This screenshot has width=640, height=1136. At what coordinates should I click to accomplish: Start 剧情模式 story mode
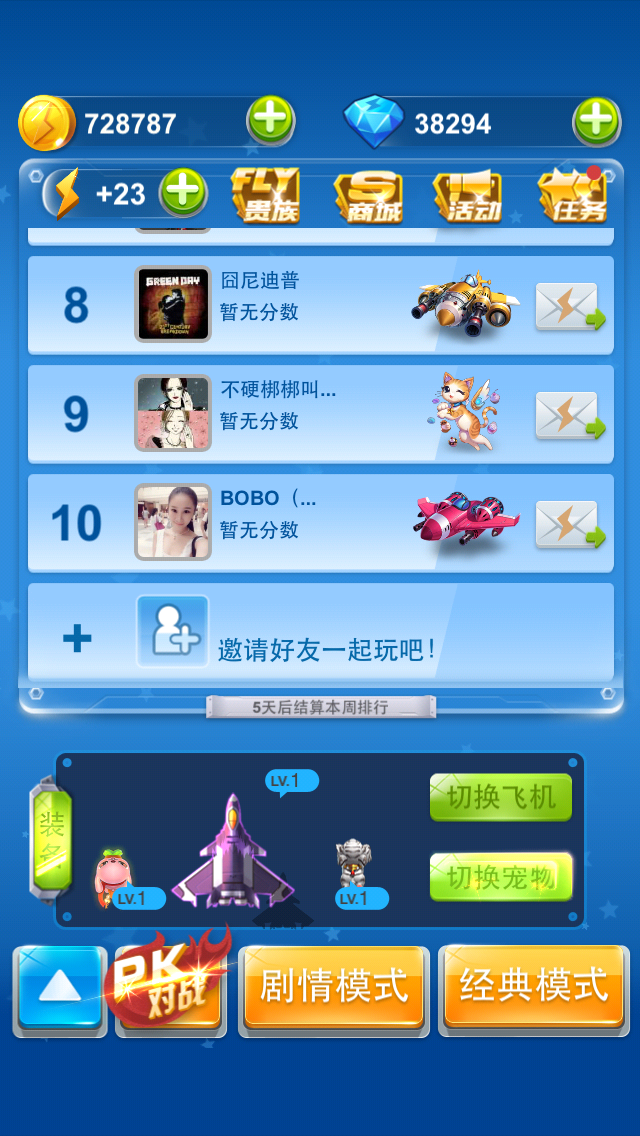point(334,988)
